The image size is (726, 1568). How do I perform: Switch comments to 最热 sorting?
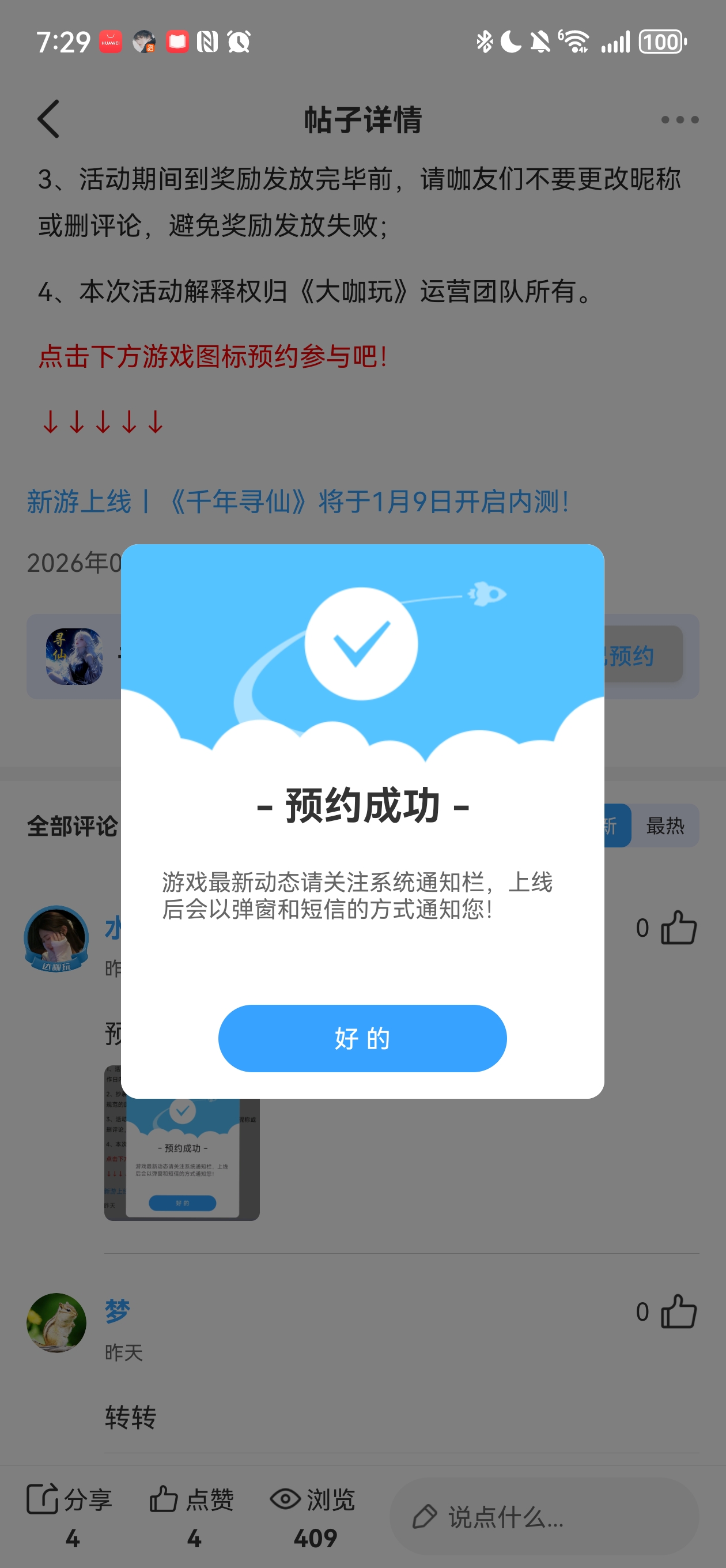pos(664,826)
